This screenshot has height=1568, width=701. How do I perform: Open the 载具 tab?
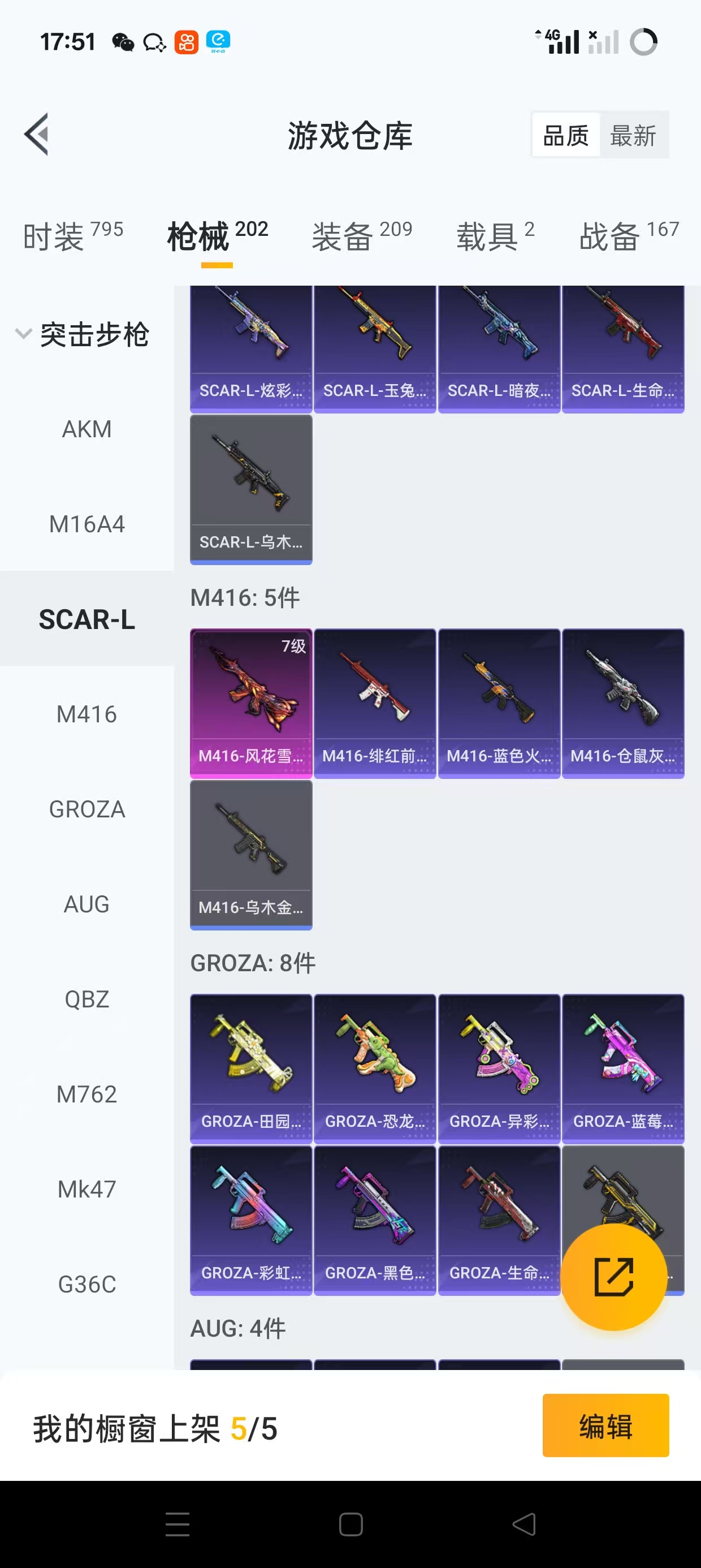[x=495, y=236]
